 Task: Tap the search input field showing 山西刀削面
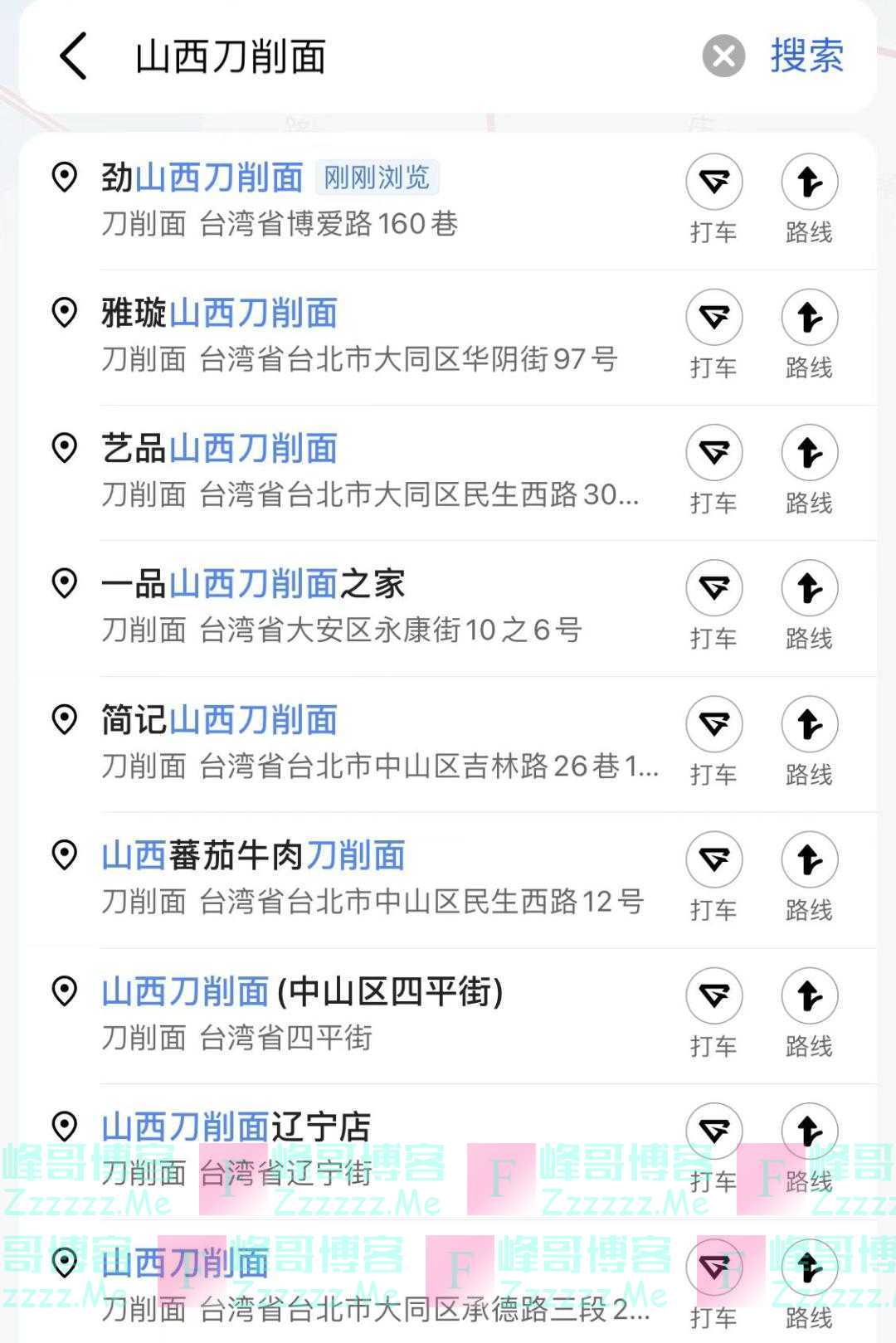click(332, 56)
